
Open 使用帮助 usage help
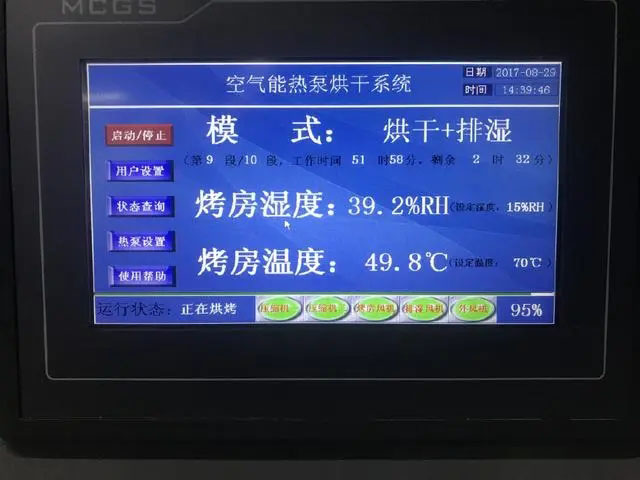141,275
